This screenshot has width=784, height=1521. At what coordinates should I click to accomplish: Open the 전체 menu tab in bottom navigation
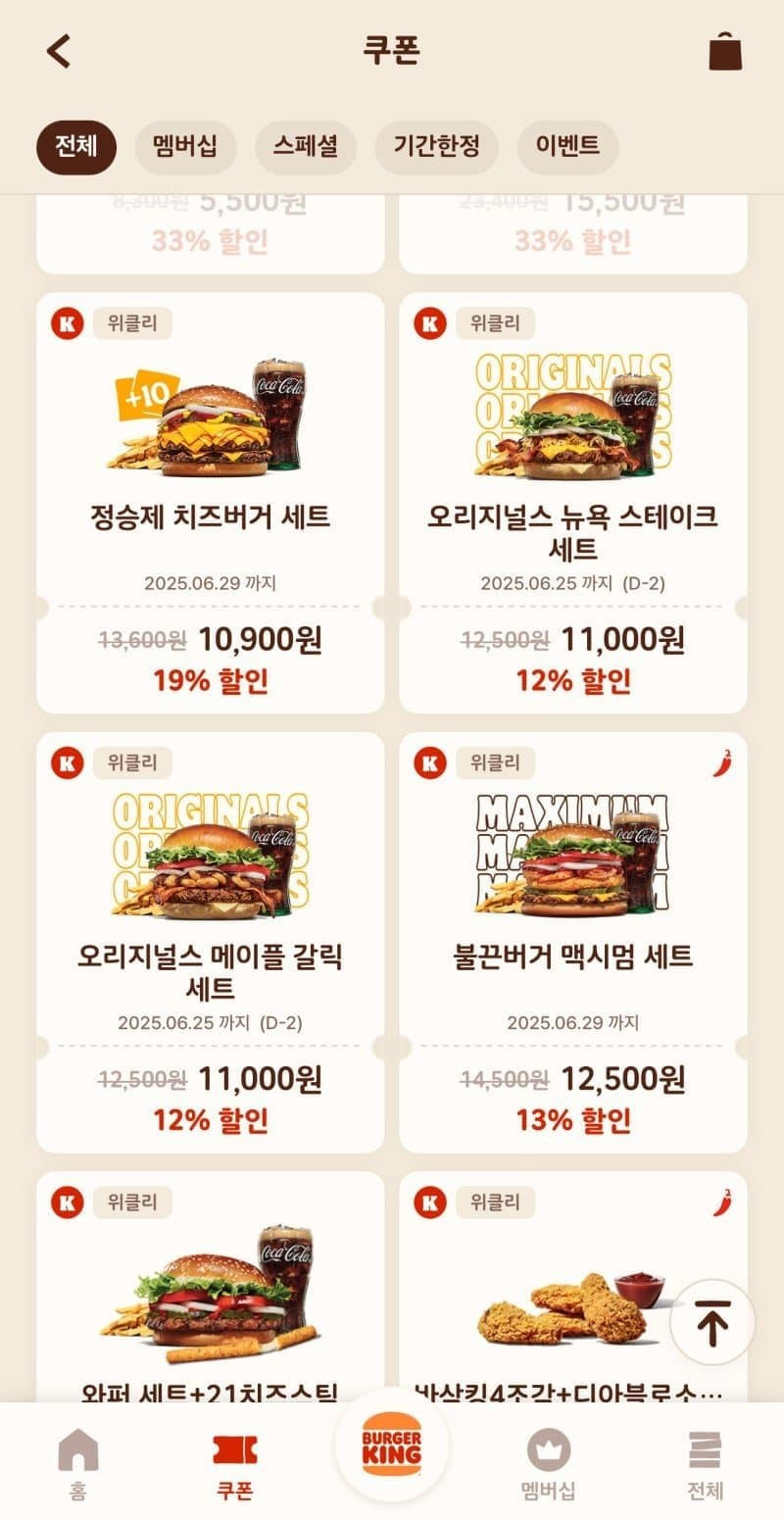point(705,1462)
